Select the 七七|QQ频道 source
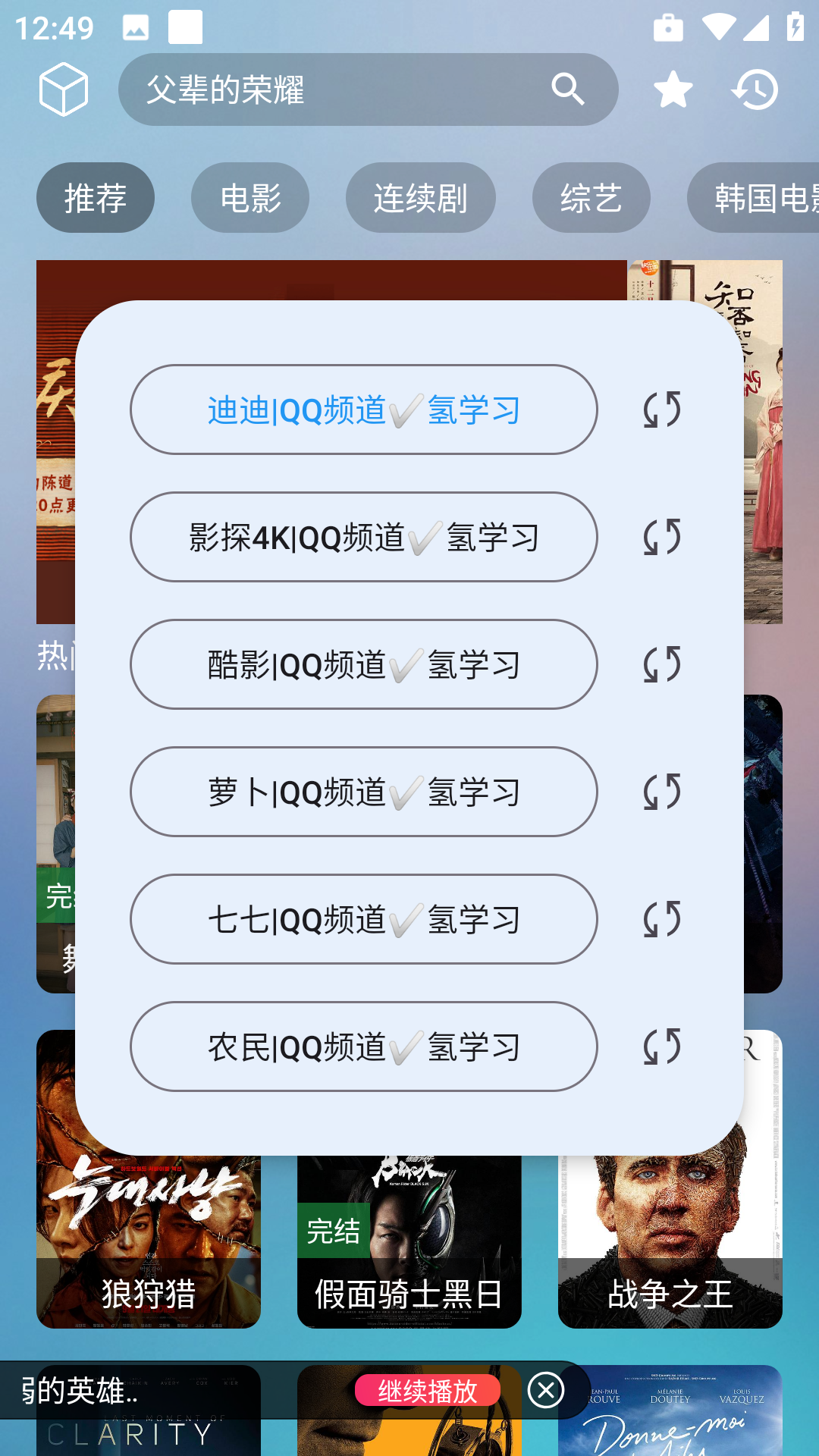This screenshot has height=1456, width=819. (x=364, y=920)
